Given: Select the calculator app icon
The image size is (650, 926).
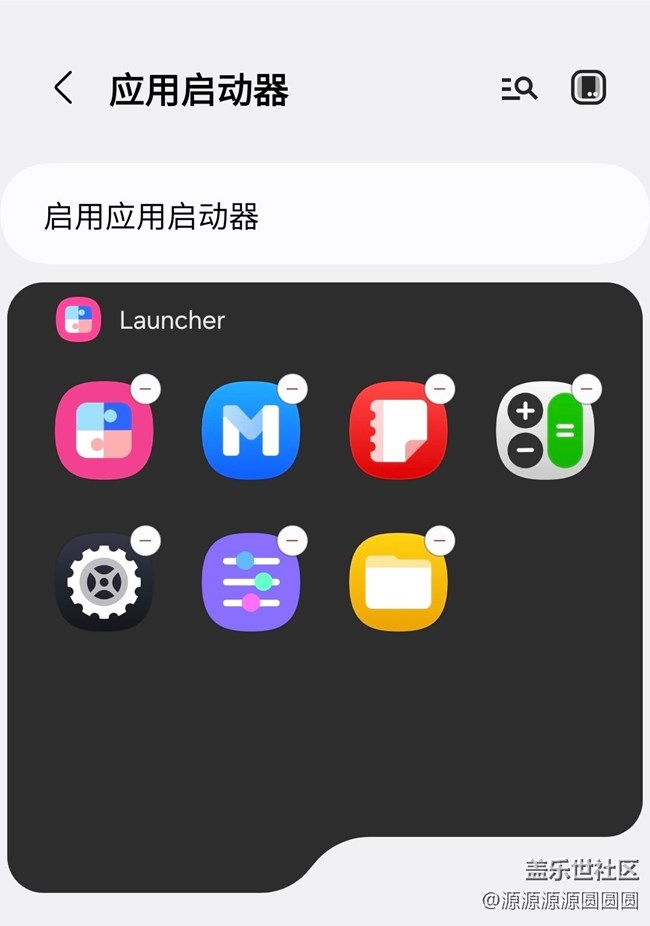Looking at the screenshot, I should coord(545,432).
